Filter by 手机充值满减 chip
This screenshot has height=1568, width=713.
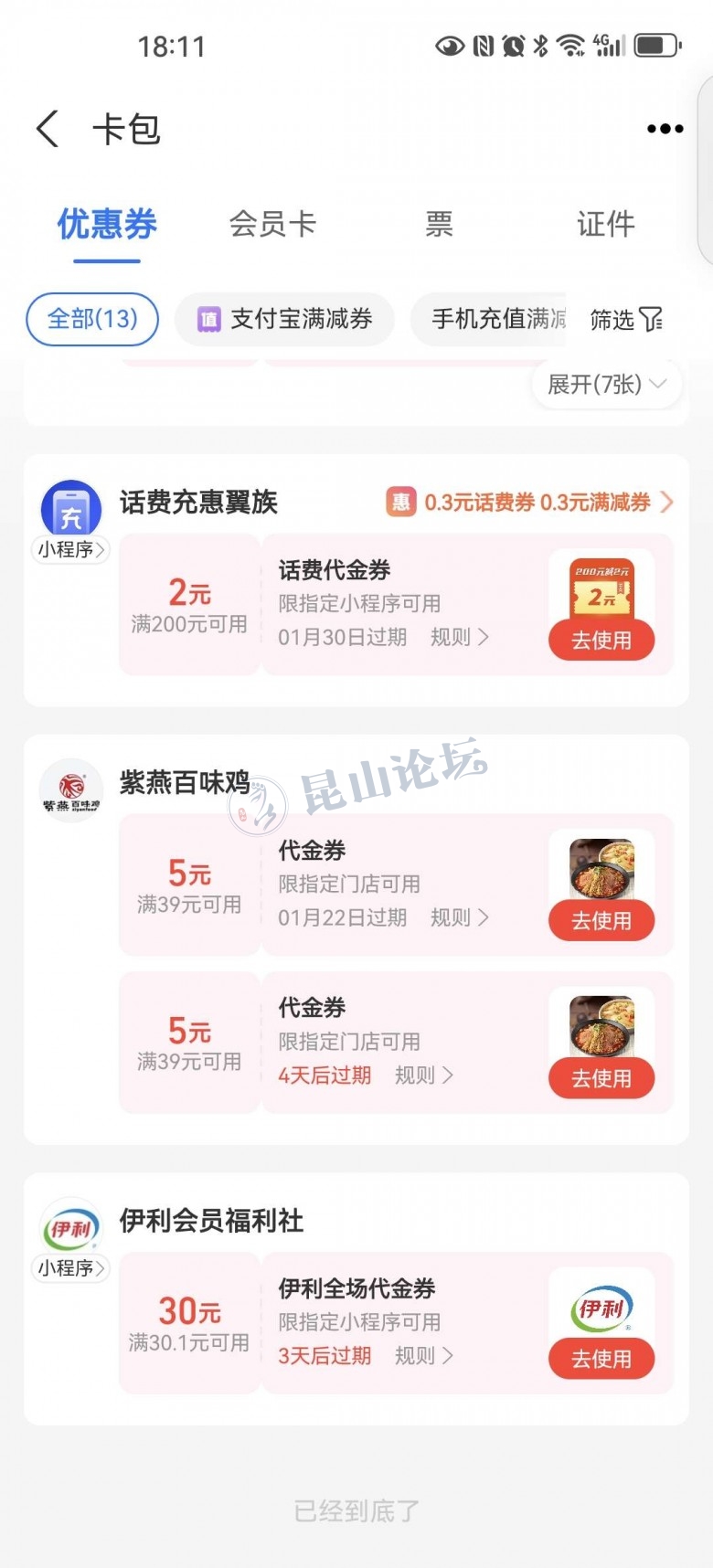[x=494, y=319]
